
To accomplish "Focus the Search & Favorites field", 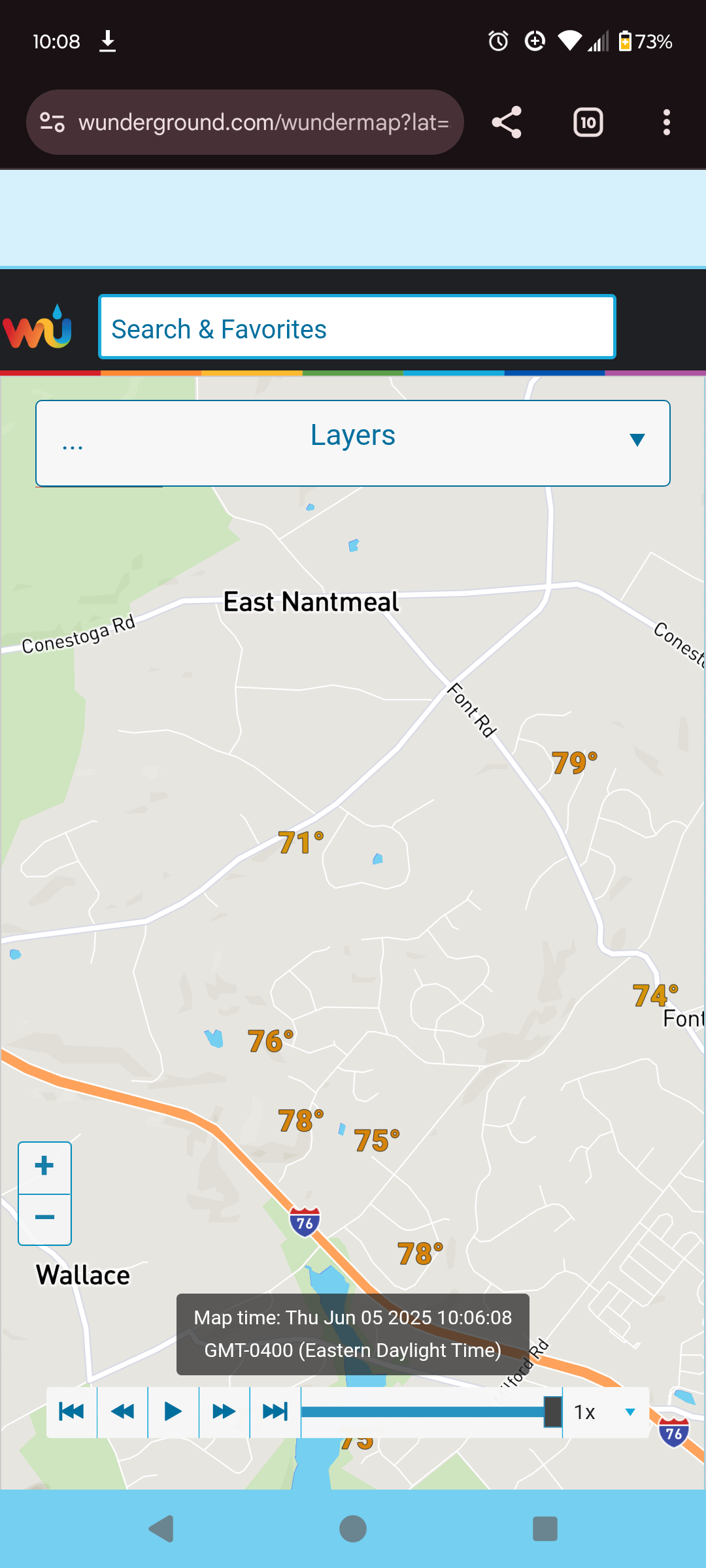I will 357,327.
